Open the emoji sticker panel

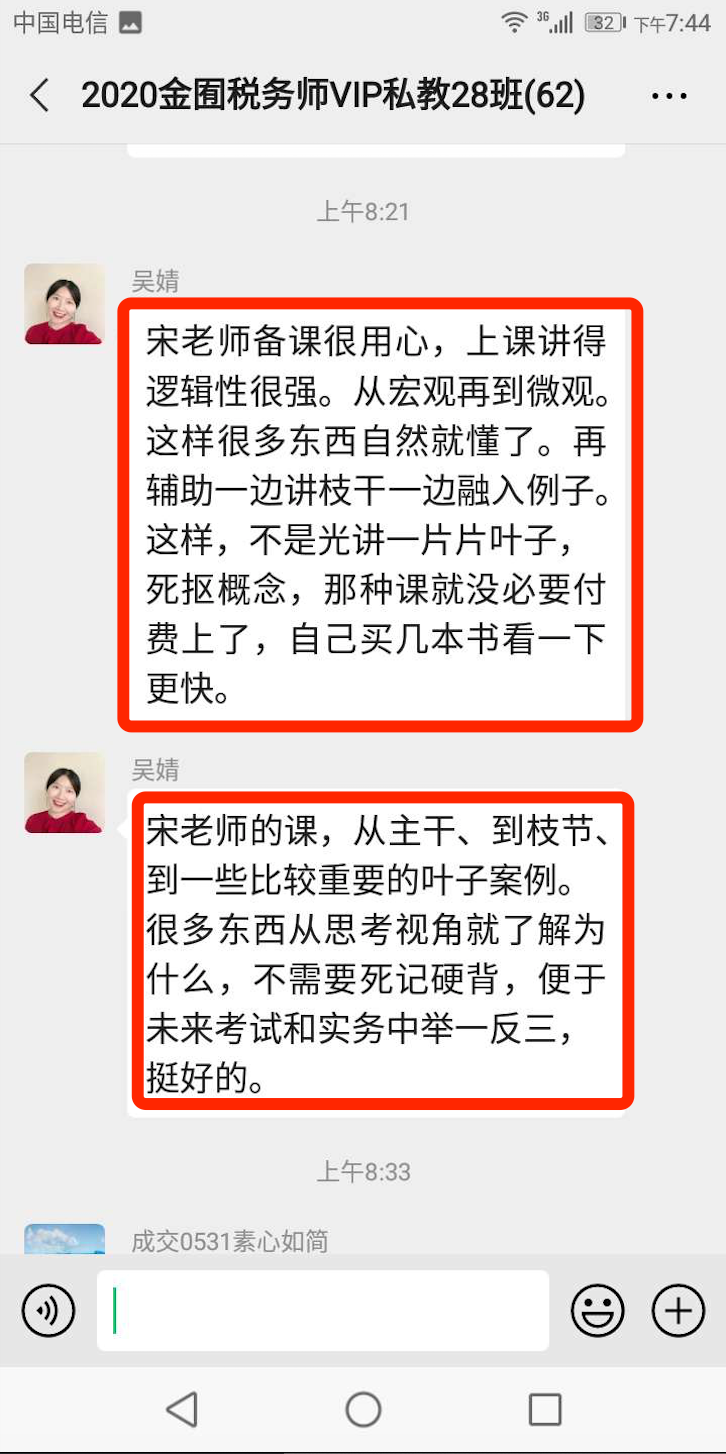coord(597,1310)
